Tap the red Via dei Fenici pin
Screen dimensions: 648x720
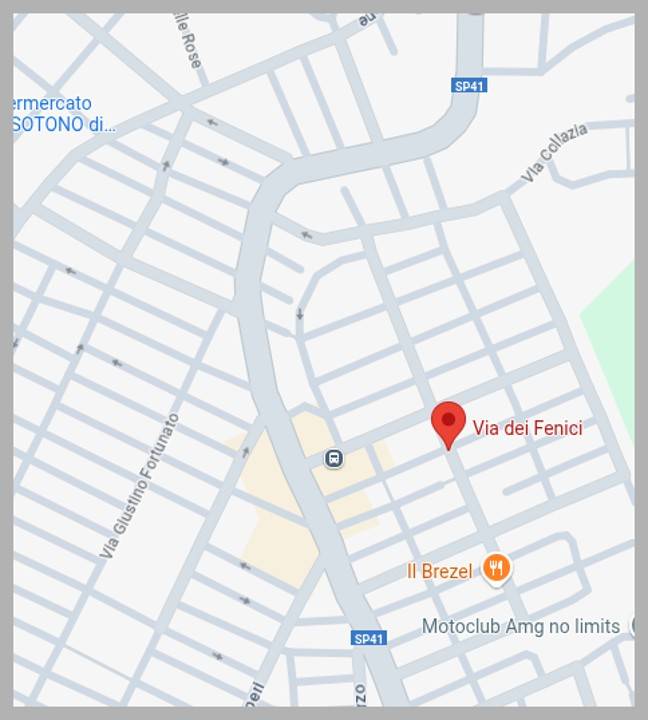pyautogui.click(x=448, y=422)
